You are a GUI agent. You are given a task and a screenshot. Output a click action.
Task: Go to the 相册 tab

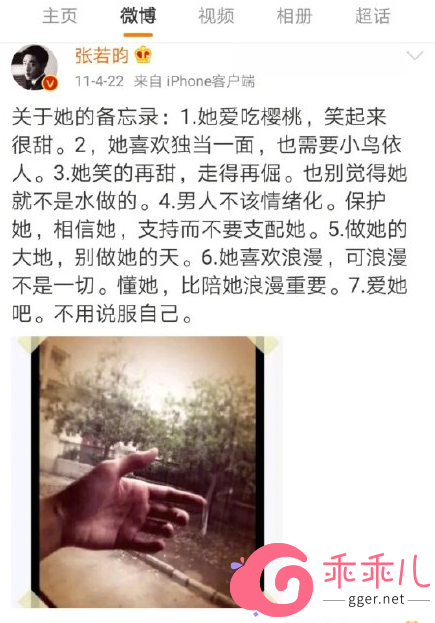tap(294, 16)
